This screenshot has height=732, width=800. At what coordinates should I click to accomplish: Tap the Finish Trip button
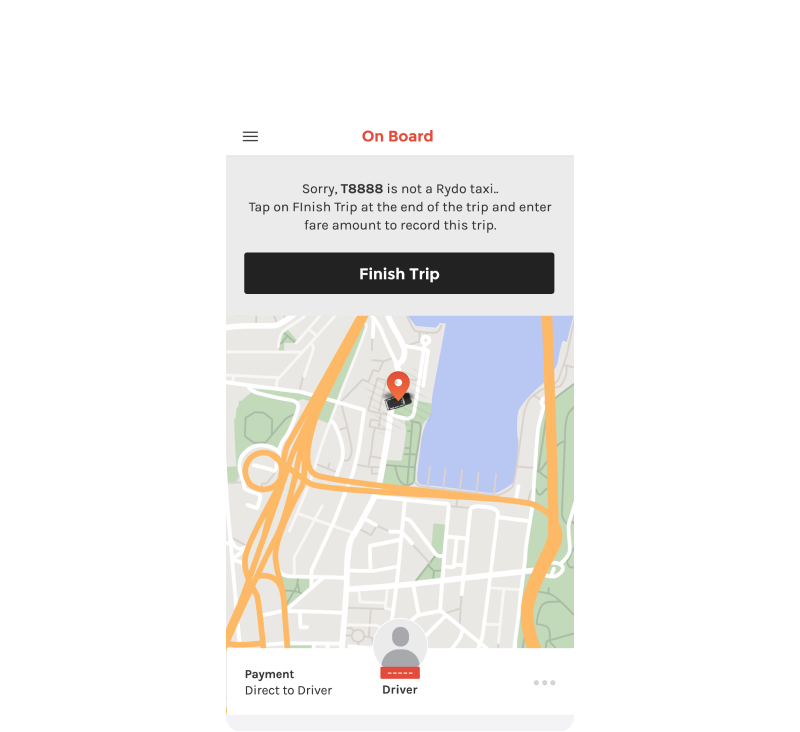click(x=399, y=273)
